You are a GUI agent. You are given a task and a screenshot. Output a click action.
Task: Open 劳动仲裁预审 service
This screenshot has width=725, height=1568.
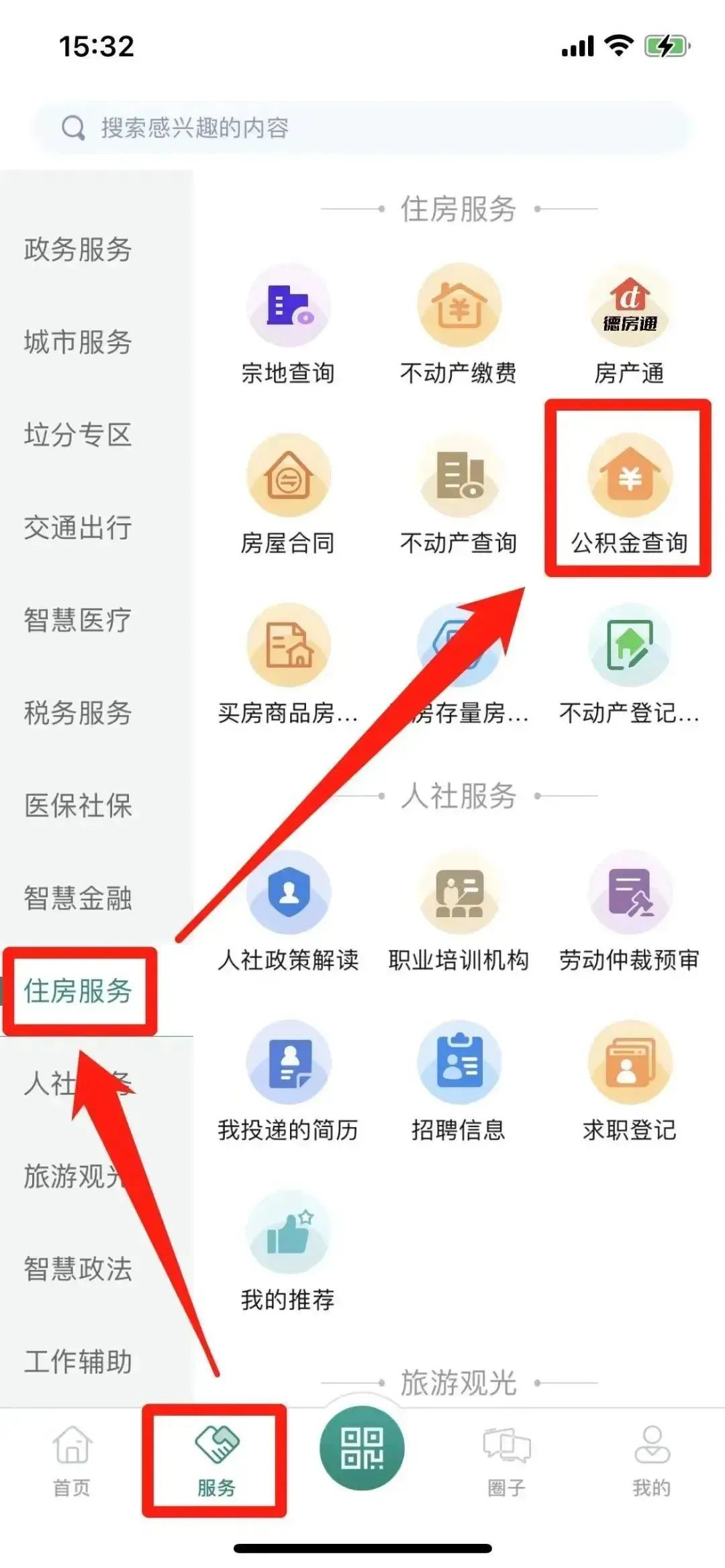[629, 912]
